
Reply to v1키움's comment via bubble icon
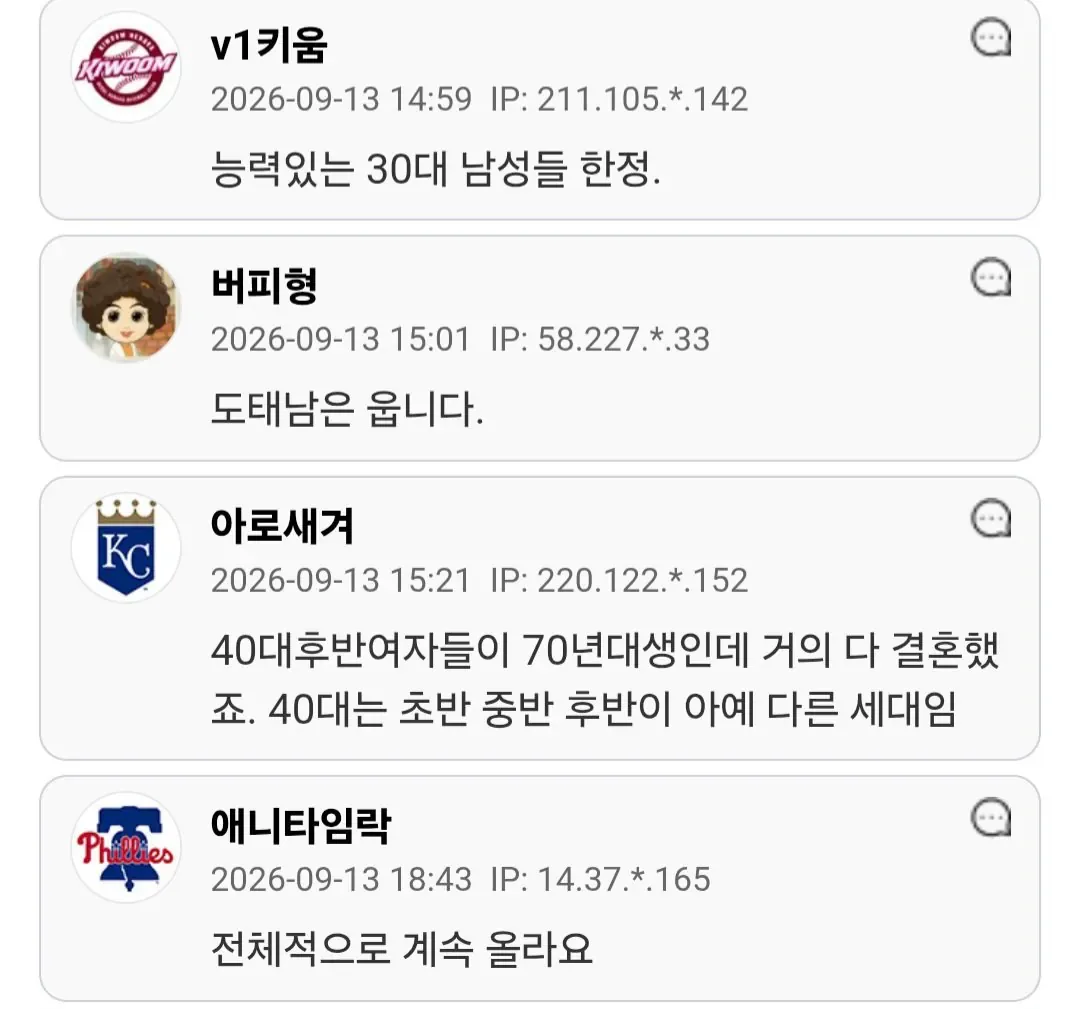point(990,37)
